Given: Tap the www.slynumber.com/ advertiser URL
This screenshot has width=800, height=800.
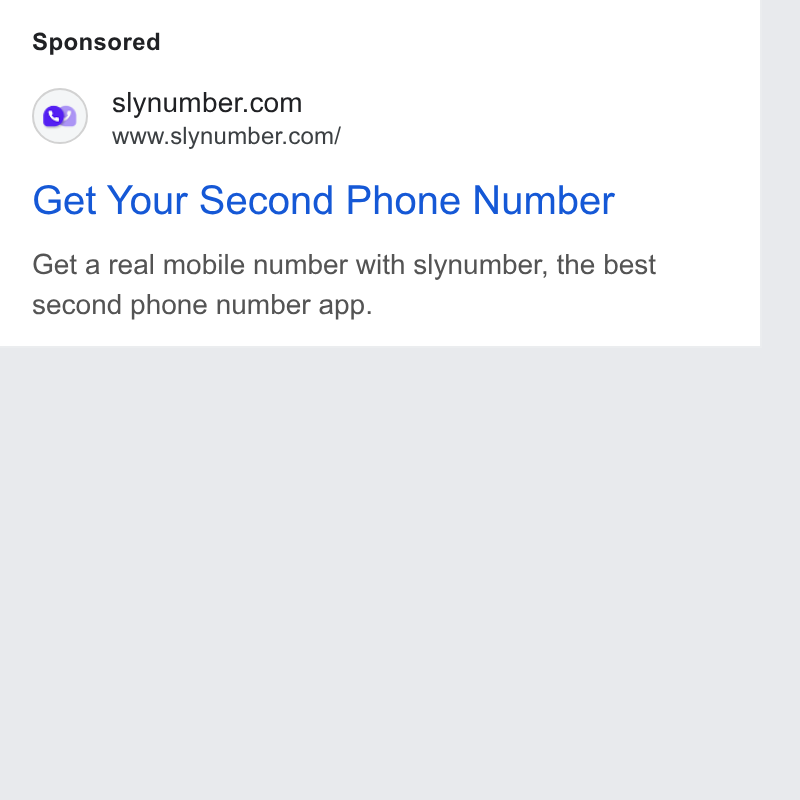Looking at the screenshot, I should point(227,137).
